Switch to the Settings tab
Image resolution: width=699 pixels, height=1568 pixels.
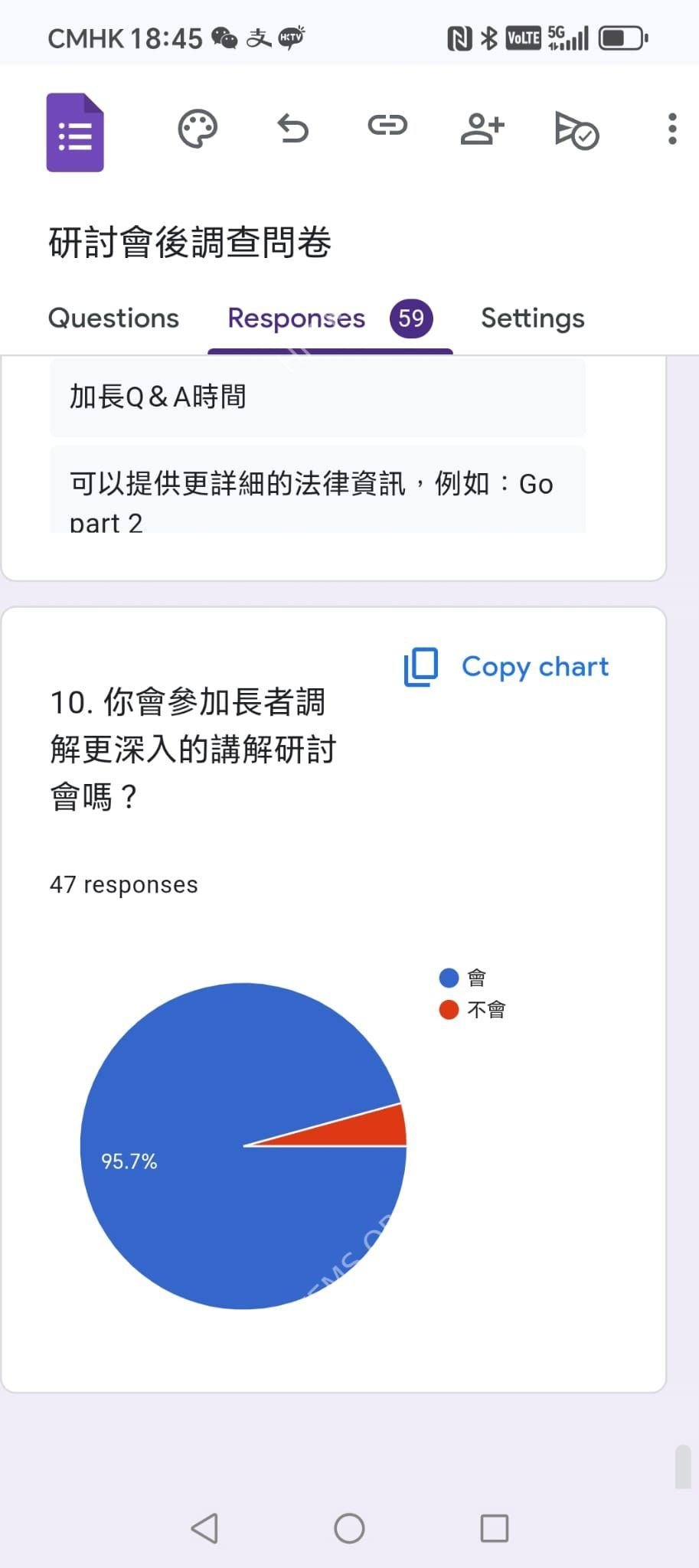(x=532, y=318)
